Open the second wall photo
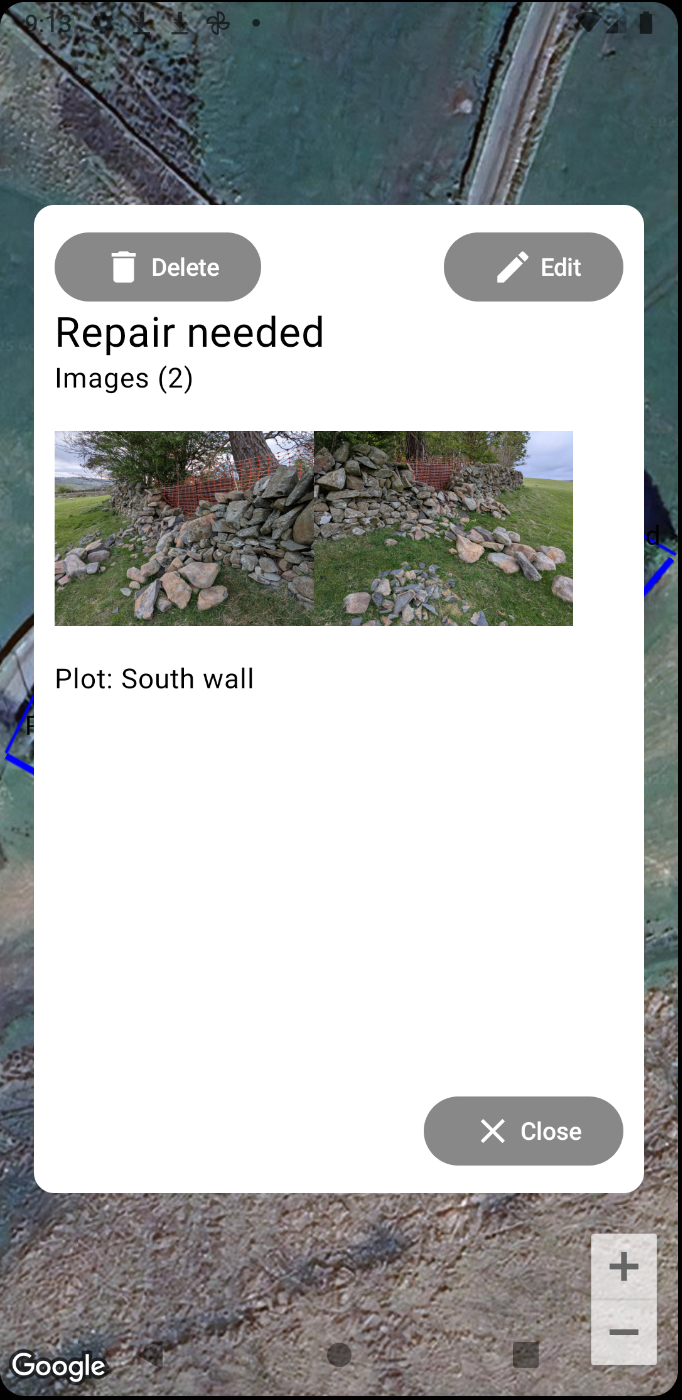This screenshot has height=1400, width=682. 443,528
